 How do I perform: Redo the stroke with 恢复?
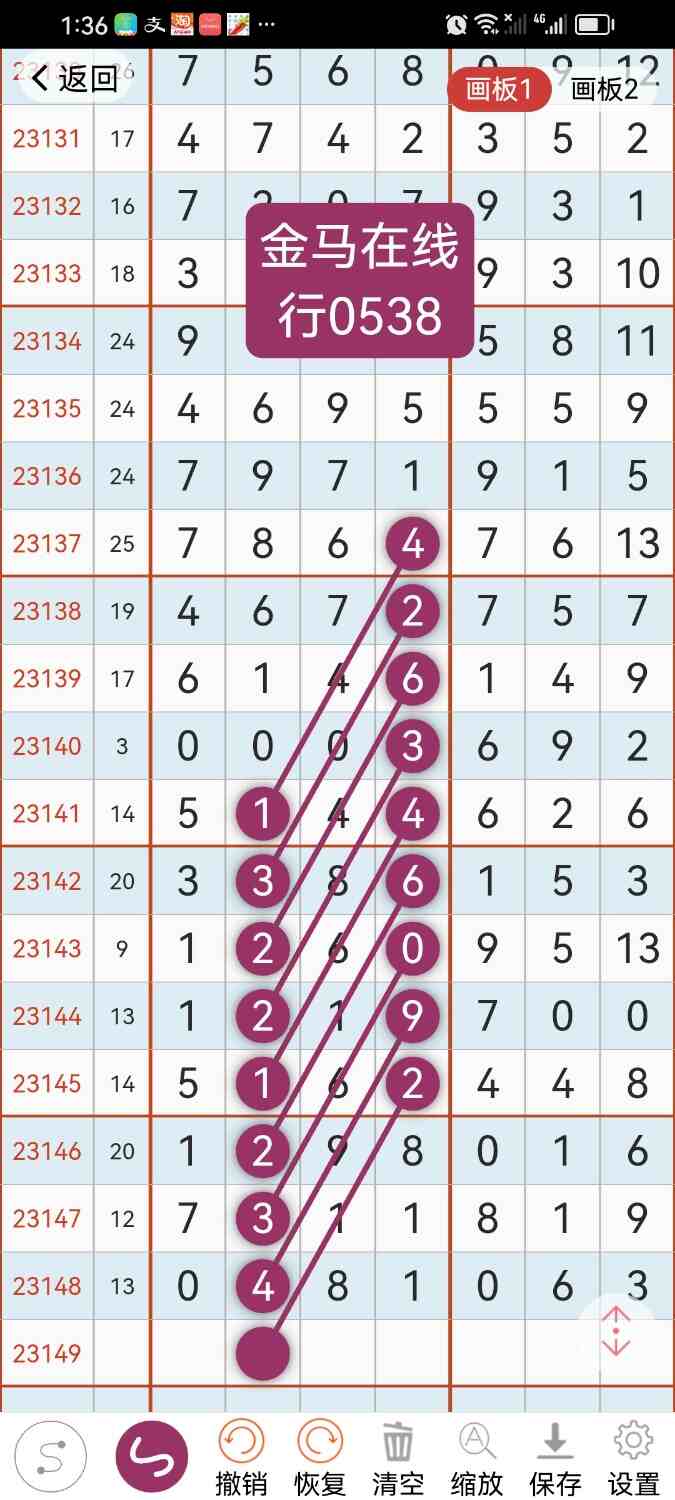[x=319, y=1458]
